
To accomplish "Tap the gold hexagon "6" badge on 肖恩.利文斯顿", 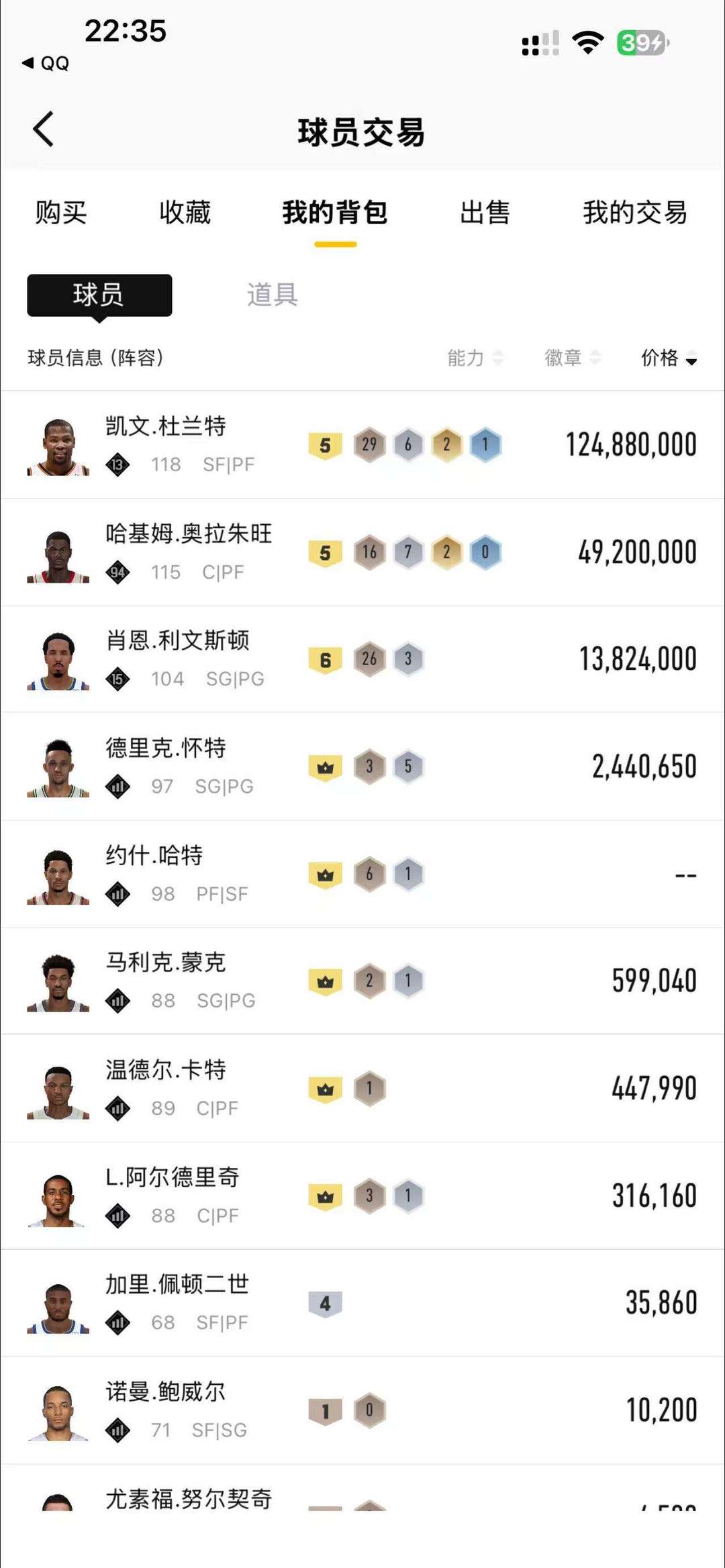I will [x=325, y=658].
